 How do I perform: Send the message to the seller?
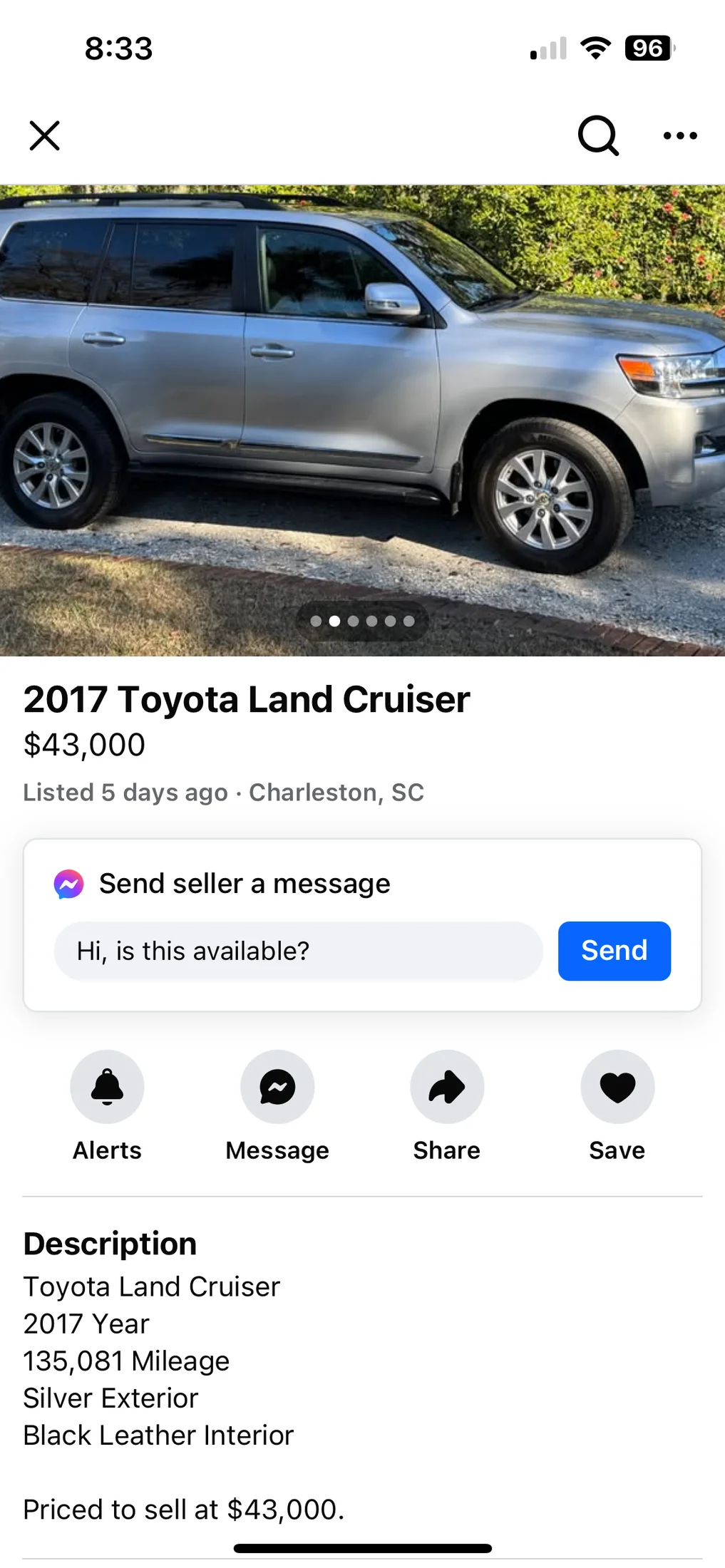(614, 951)
